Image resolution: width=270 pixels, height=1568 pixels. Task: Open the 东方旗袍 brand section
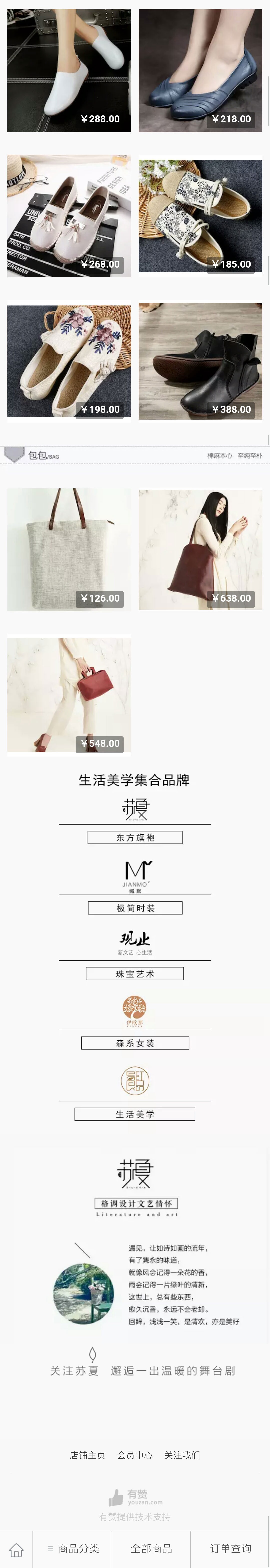(135, 838)
